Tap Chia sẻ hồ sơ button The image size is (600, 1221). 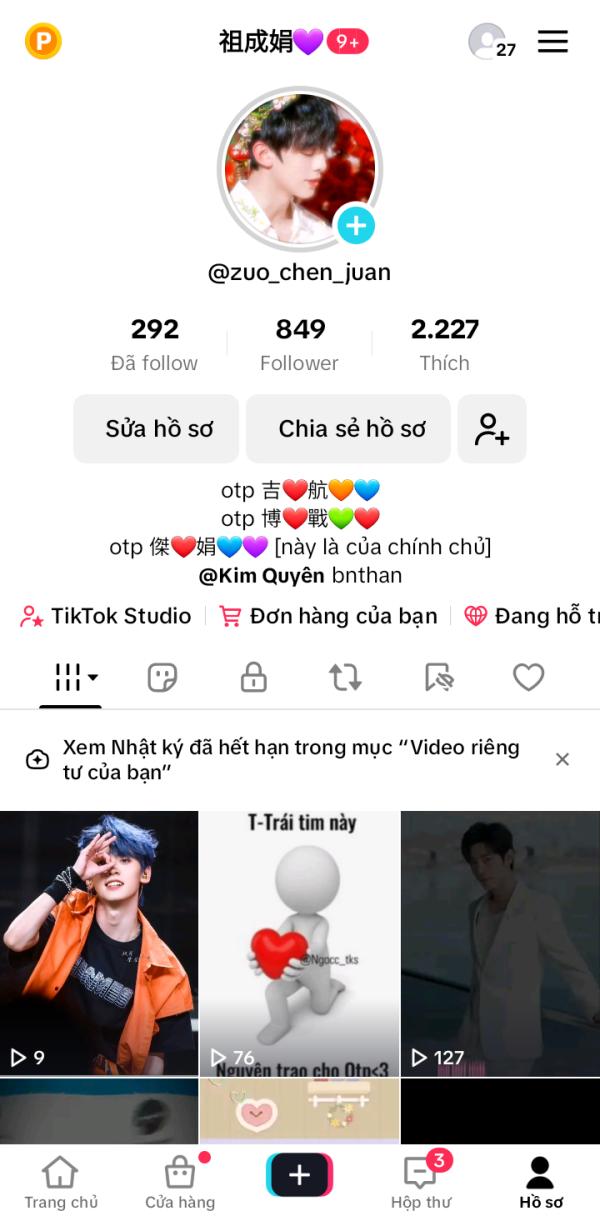(x=351, y=428)
